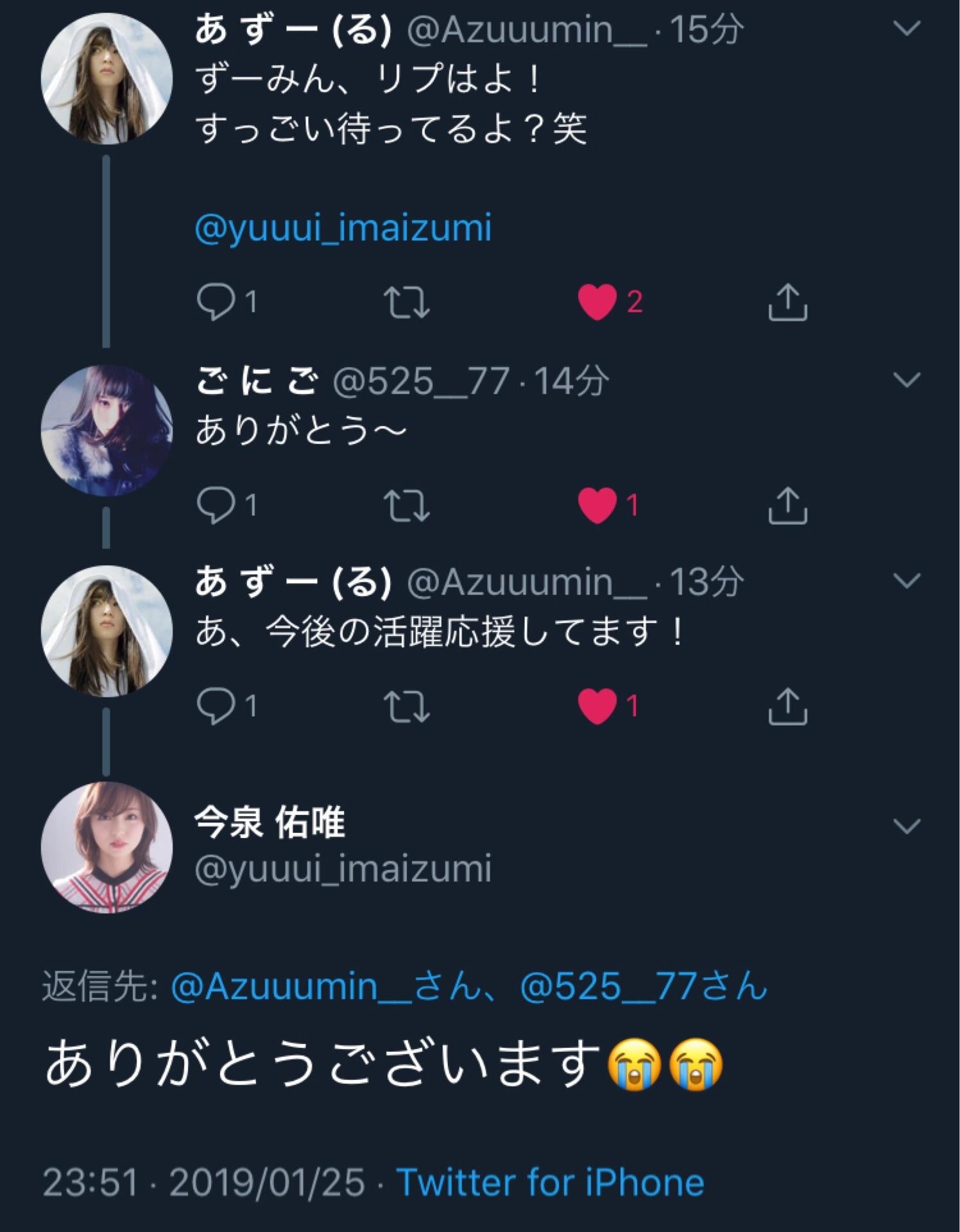Reply to the ありがとう〜 tweet
The height and width of the screenshot is (1232, 960).
216,505
